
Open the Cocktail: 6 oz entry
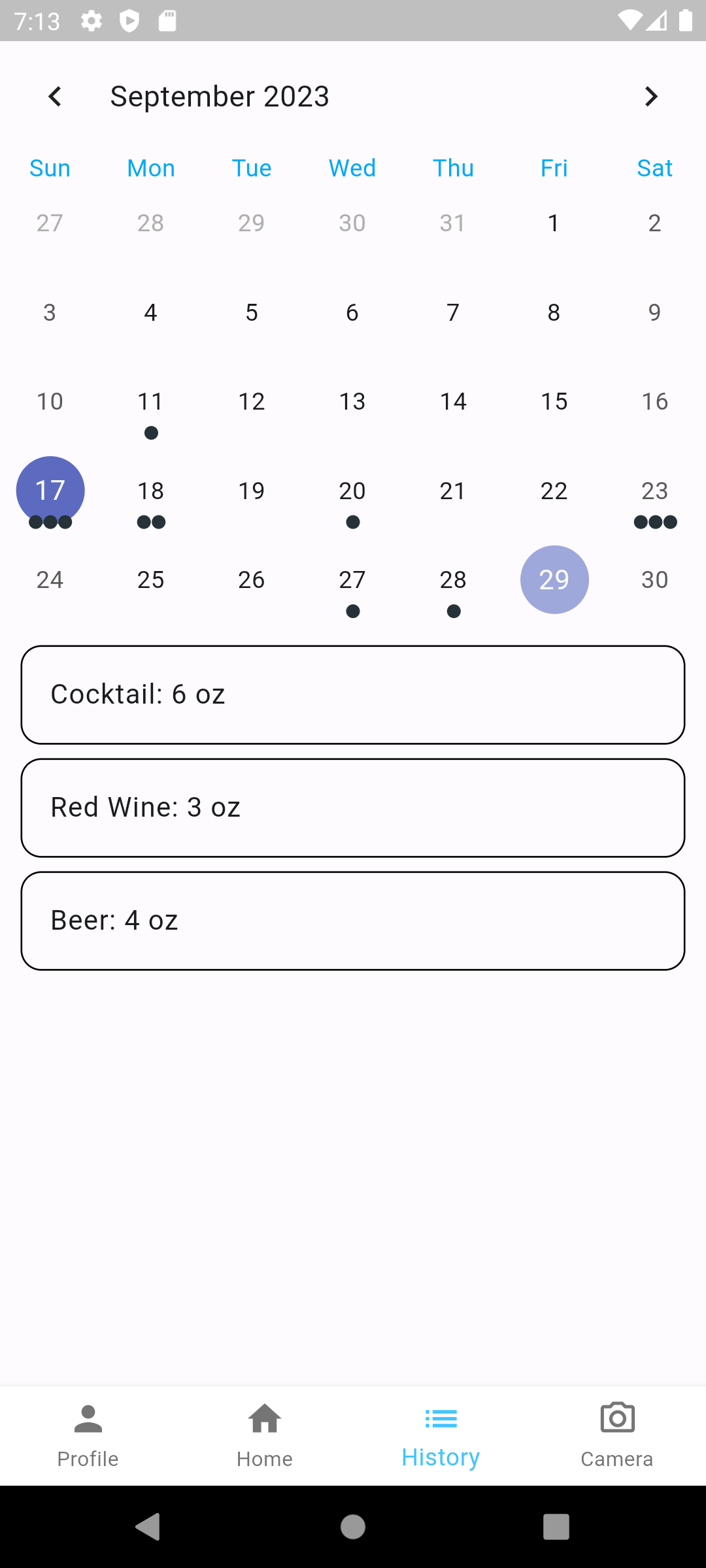[353, 694]
